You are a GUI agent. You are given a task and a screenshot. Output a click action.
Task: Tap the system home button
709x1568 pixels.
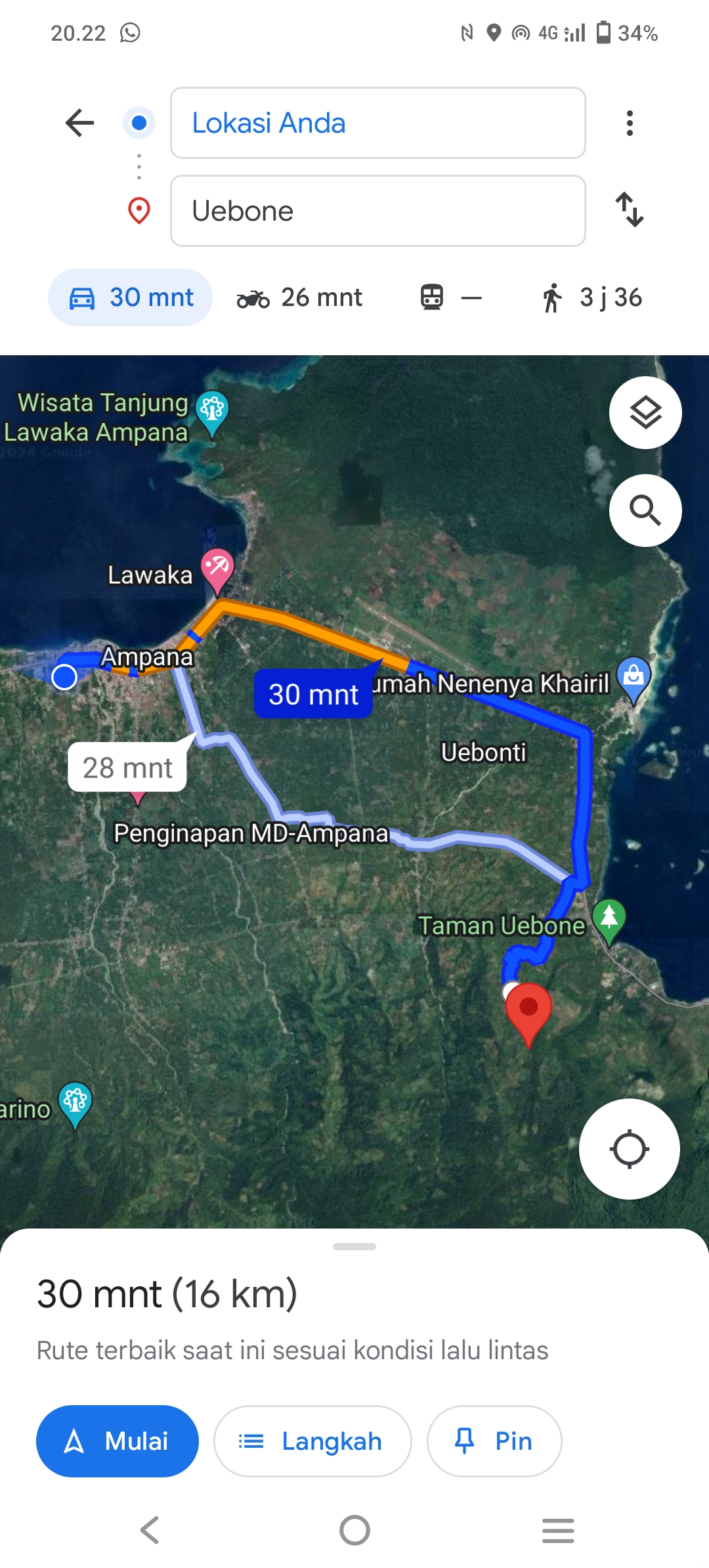coord(354,1531)
